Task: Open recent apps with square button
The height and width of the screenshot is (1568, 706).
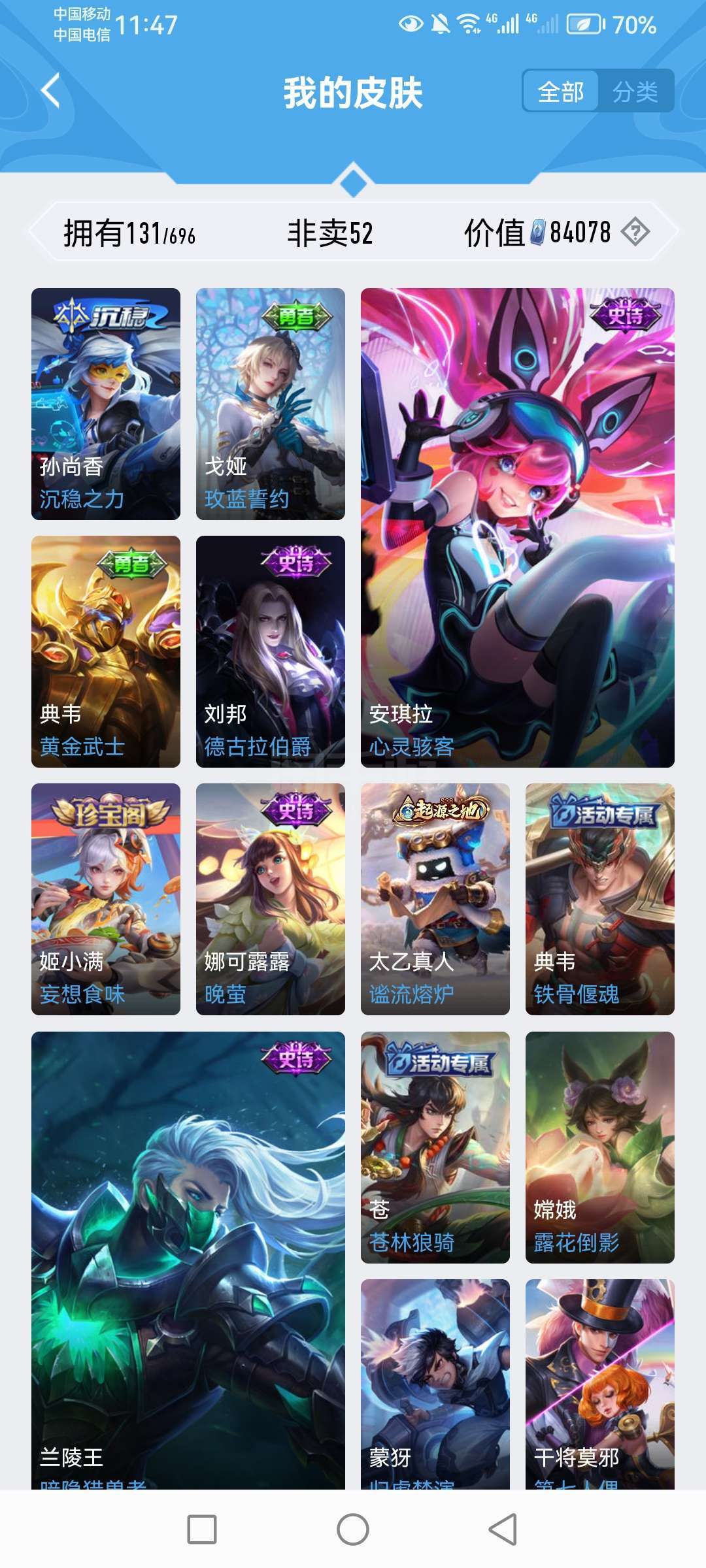Action: [202, 1529]
